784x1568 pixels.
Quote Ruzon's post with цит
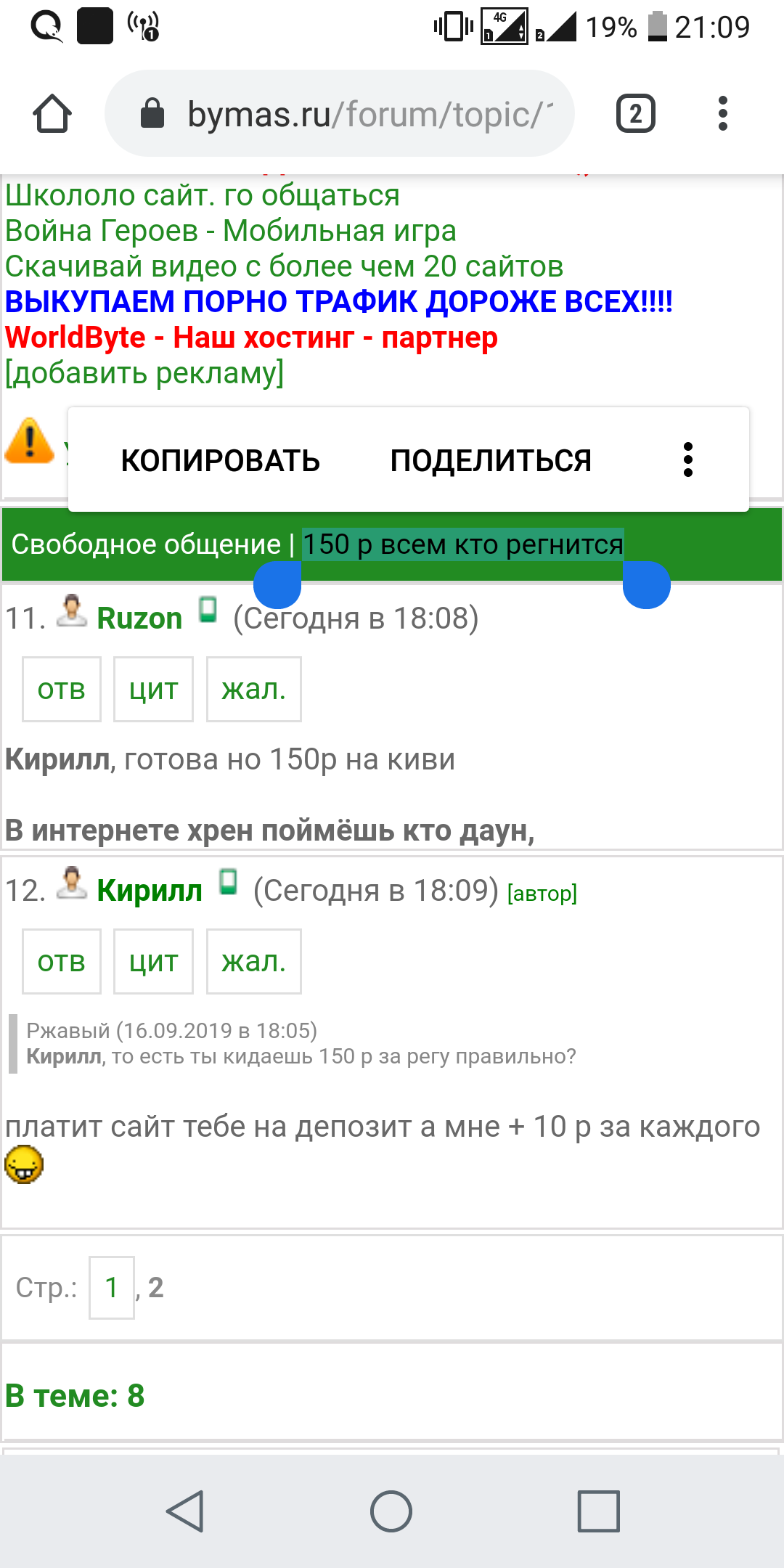click(x=153, y=690)
